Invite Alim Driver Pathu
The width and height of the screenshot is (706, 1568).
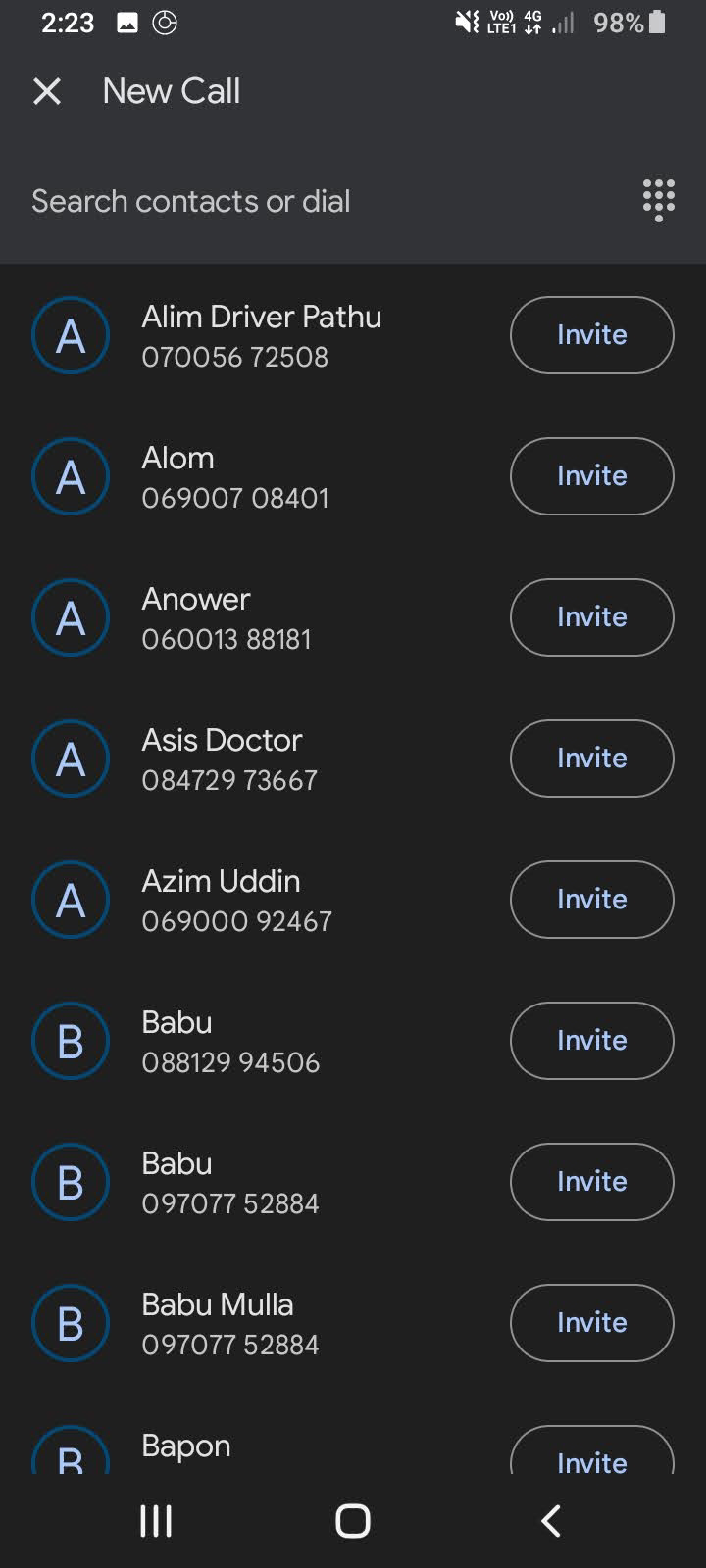[592, 335]
